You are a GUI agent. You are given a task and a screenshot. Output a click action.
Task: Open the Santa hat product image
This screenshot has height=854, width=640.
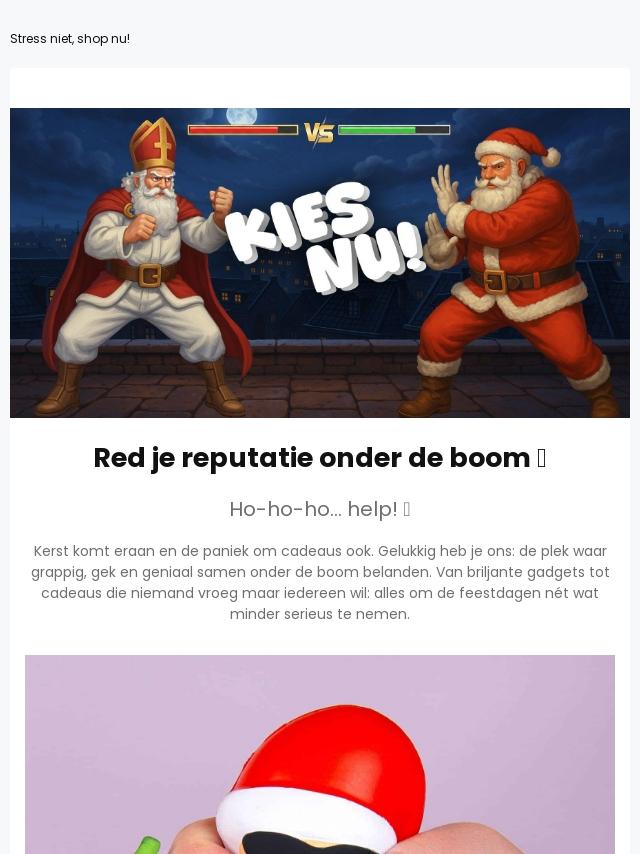point(320,754)
